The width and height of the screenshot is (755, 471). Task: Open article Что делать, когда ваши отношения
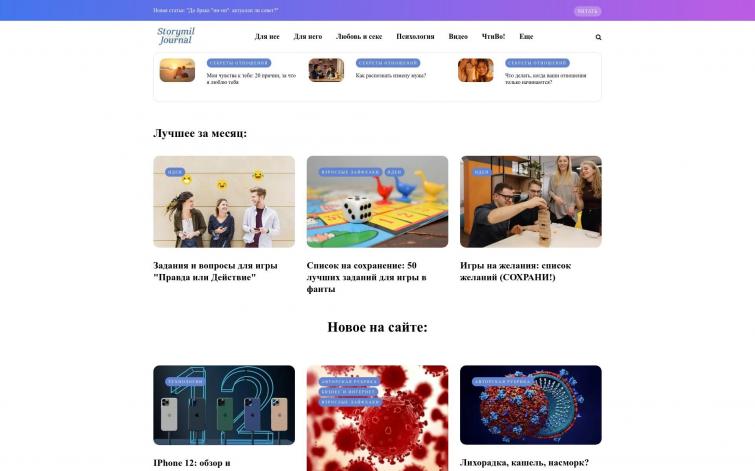pos(543,78)
